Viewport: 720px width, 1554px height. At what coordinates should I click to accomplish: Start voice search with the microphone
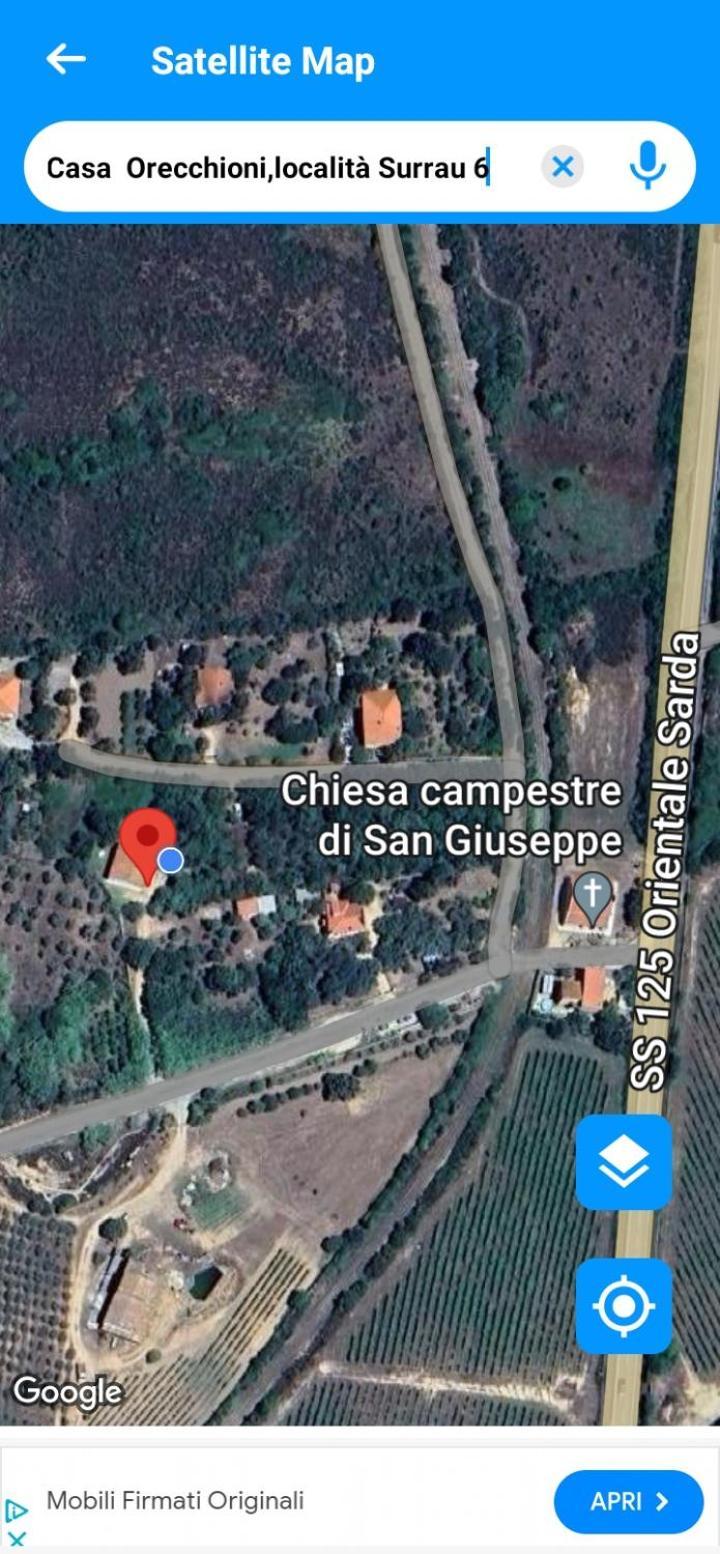pyautogui.click(x=648, y=166)
